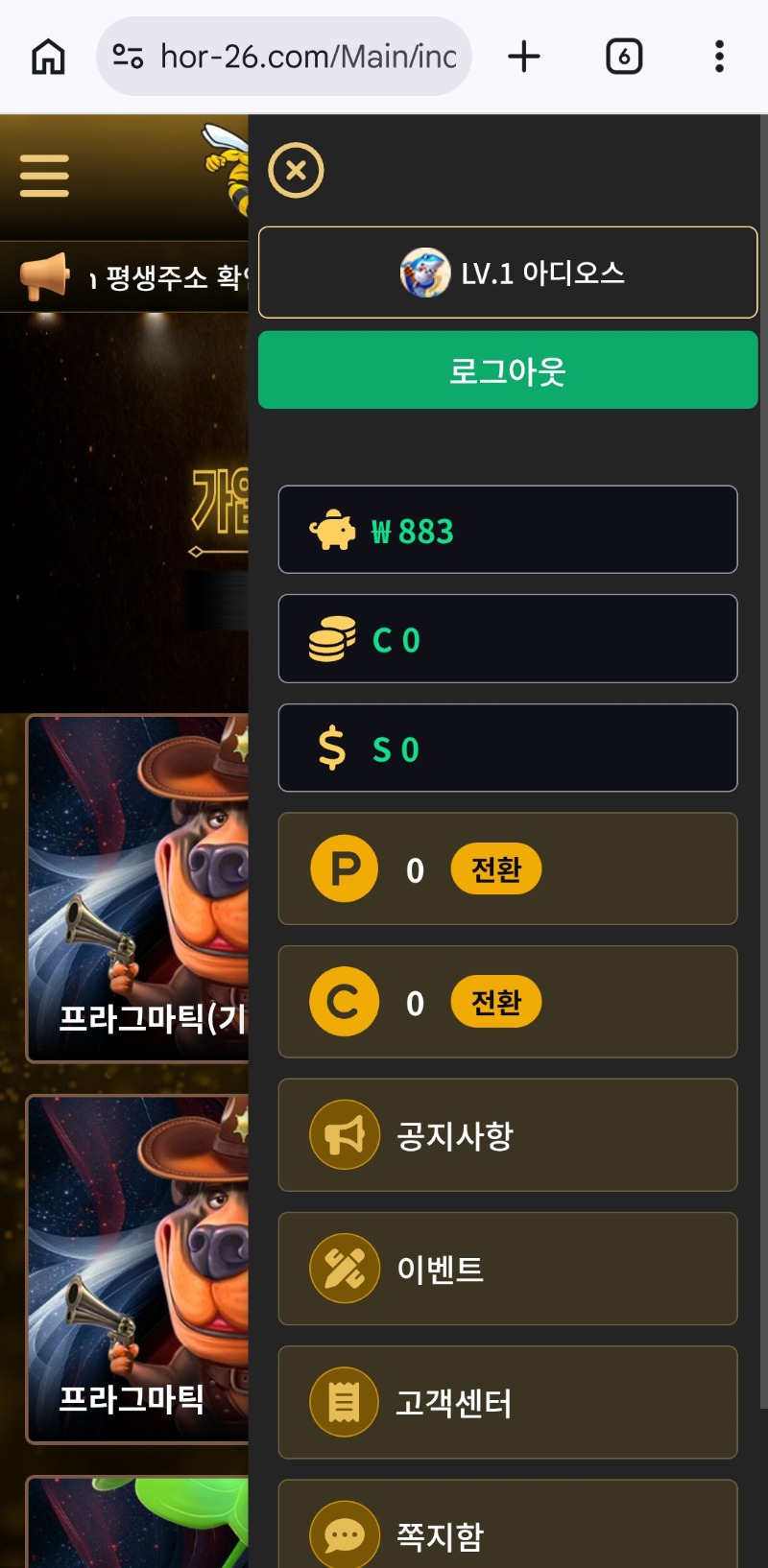
Task: Open the 이벤트 page
Action: coord(508,1269)
